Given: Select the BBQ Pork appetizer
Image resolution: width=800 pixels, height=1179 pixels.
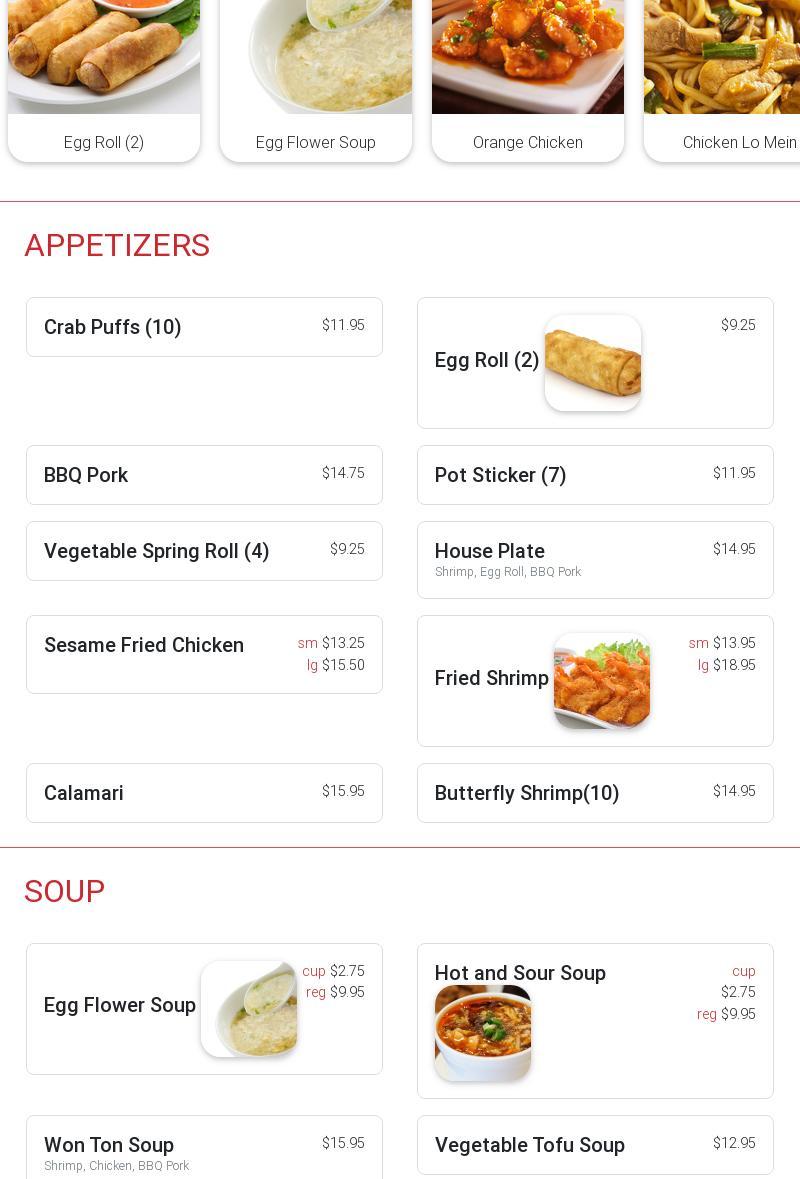Looking at the screenshot, I should [x=204, y=475].
